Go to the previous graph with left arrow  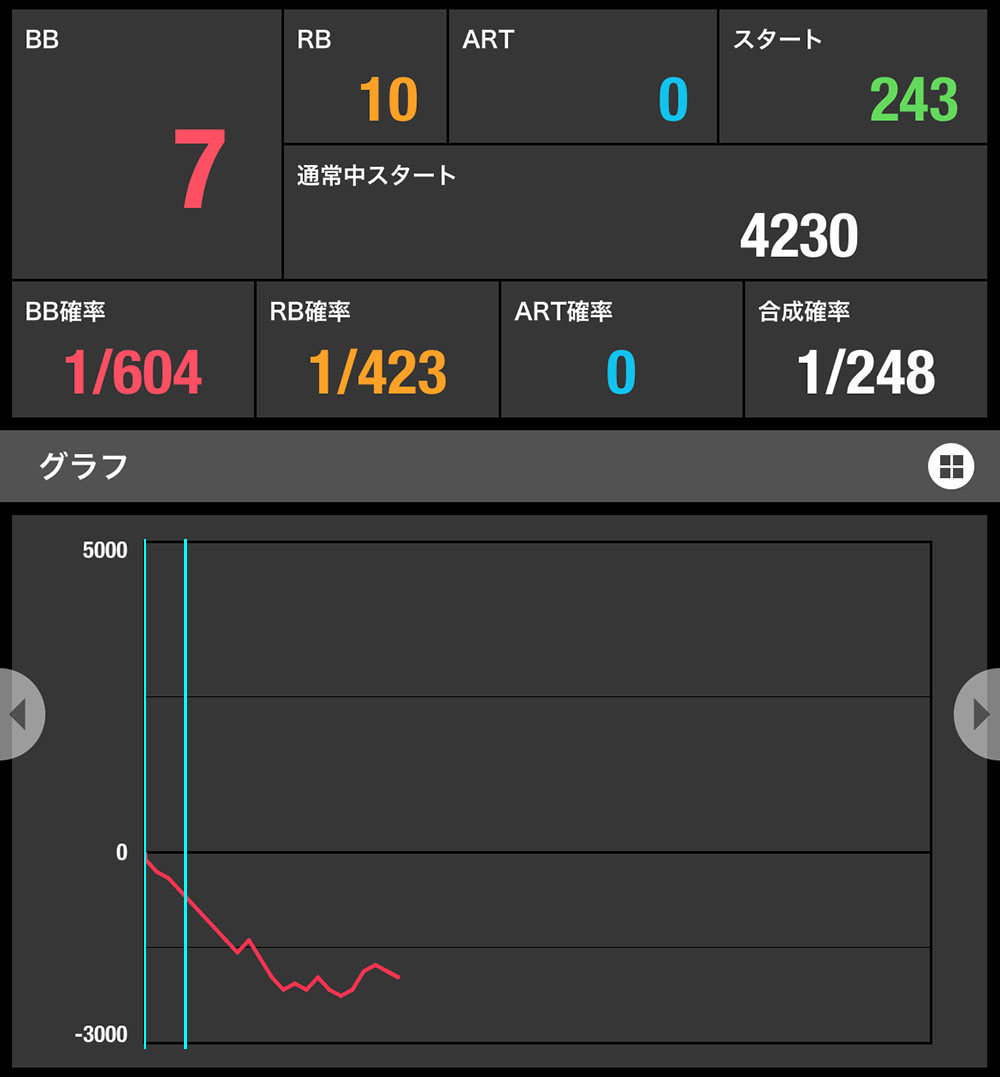[18, 714]
